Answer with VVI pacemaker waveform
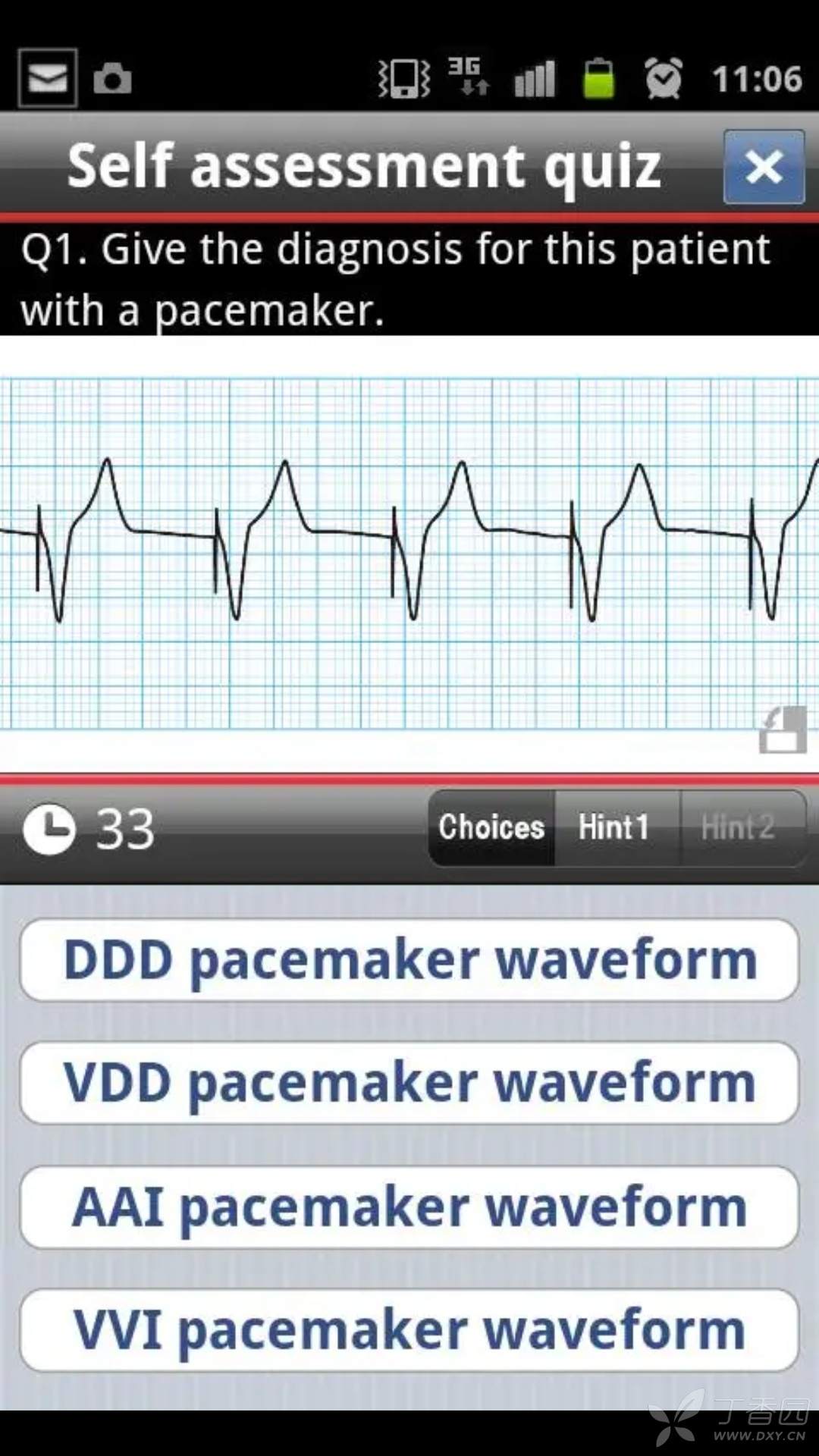Screen dimensions: 819x1456 tap(409, 1330)
